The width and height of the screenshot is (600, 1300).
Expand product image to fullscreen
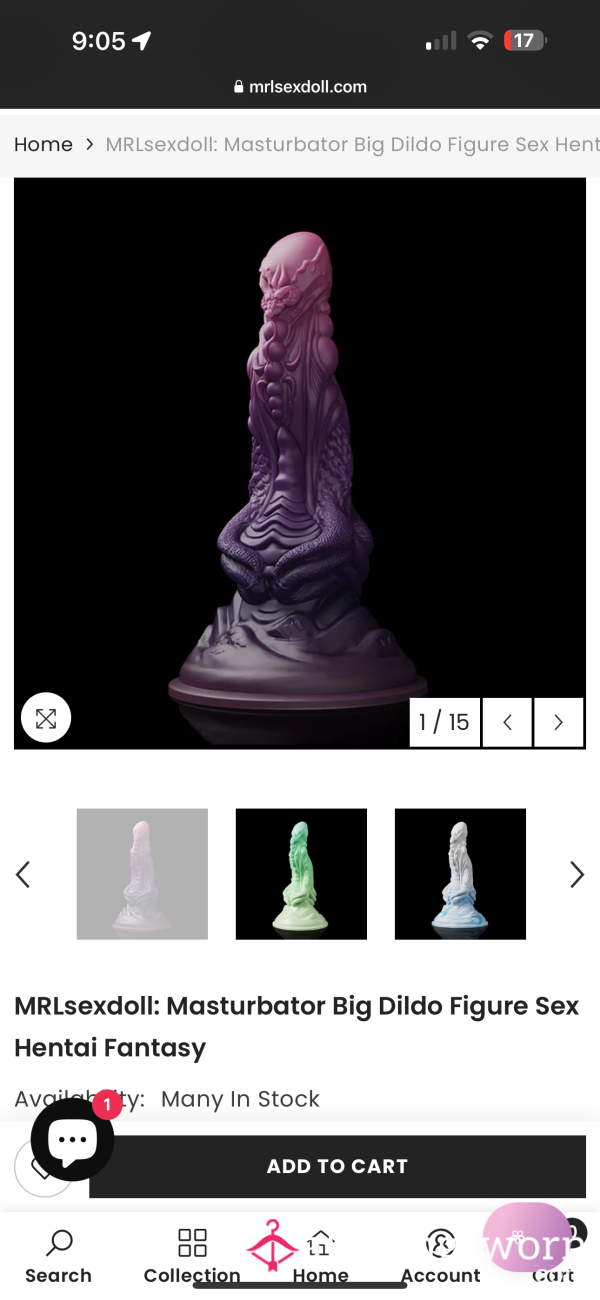coord(46,718)
